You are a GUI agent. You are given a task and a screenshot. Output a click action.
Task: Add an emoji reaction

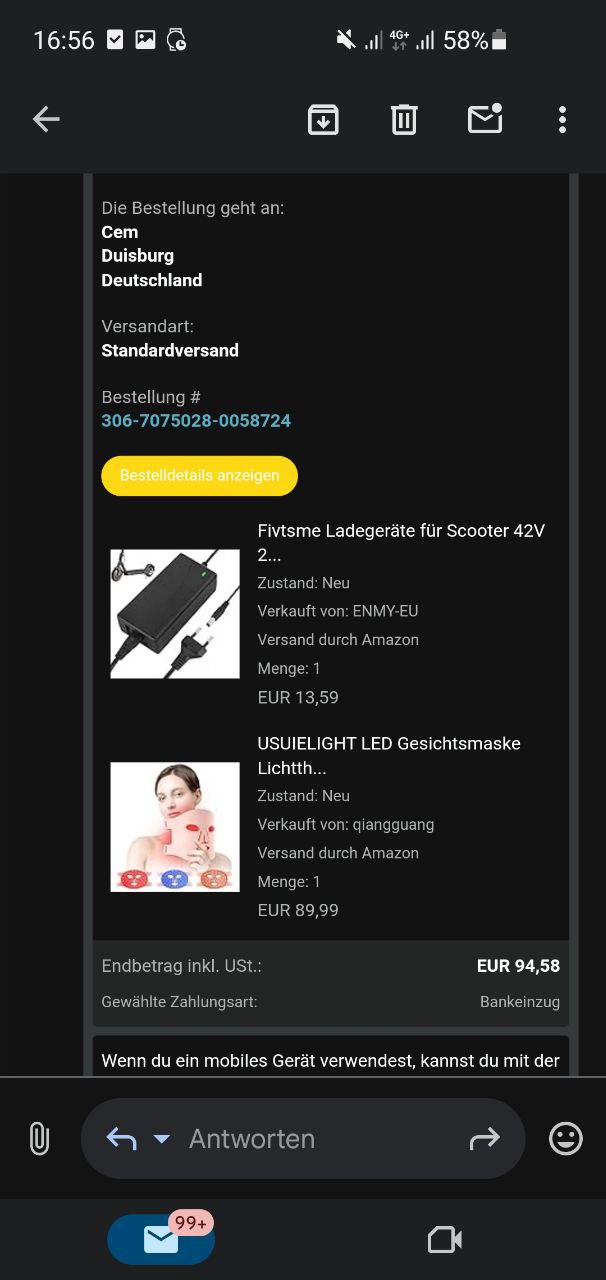pyautogui.click(x=565, y=1138)
